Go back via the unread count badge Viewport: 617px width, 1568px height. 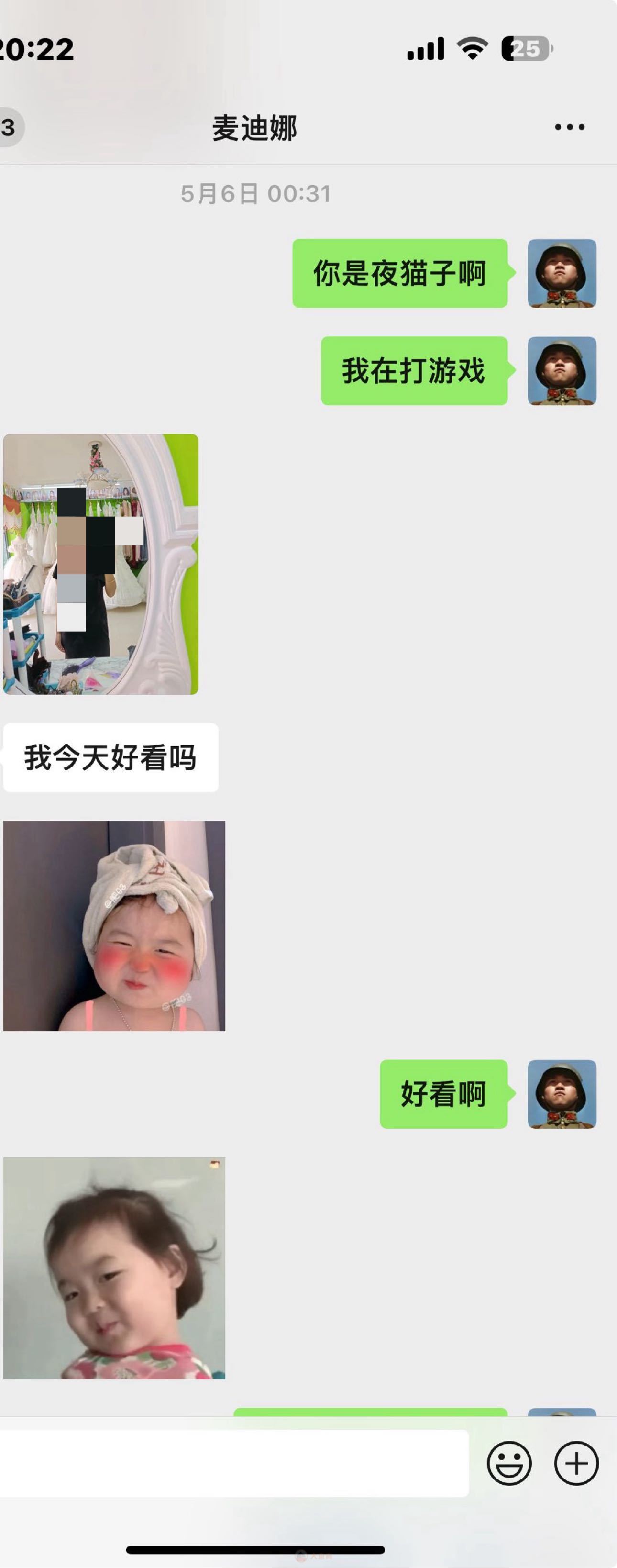click(9, 128)
